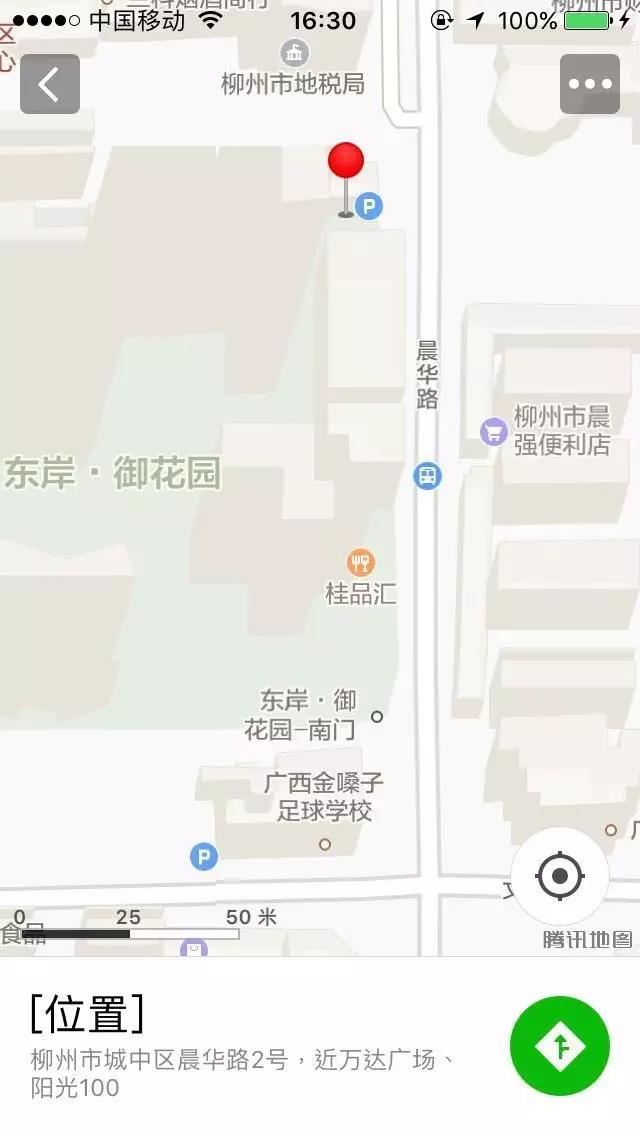Tap the red location pin
640x1136 pixels.
point(346,179)
